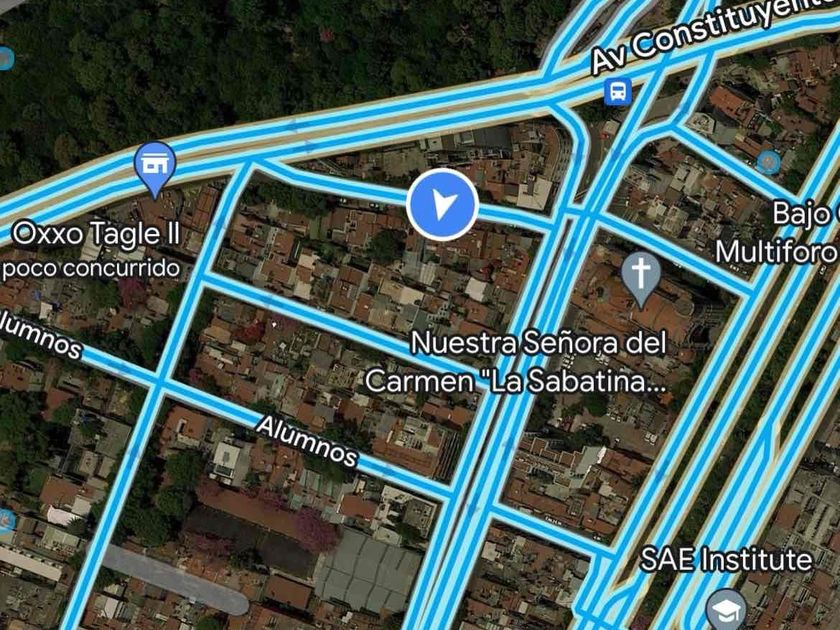Viewport: 840px width, 630px height.
Task: Open the SAE Institute school pin
Action: pos(725,607)
